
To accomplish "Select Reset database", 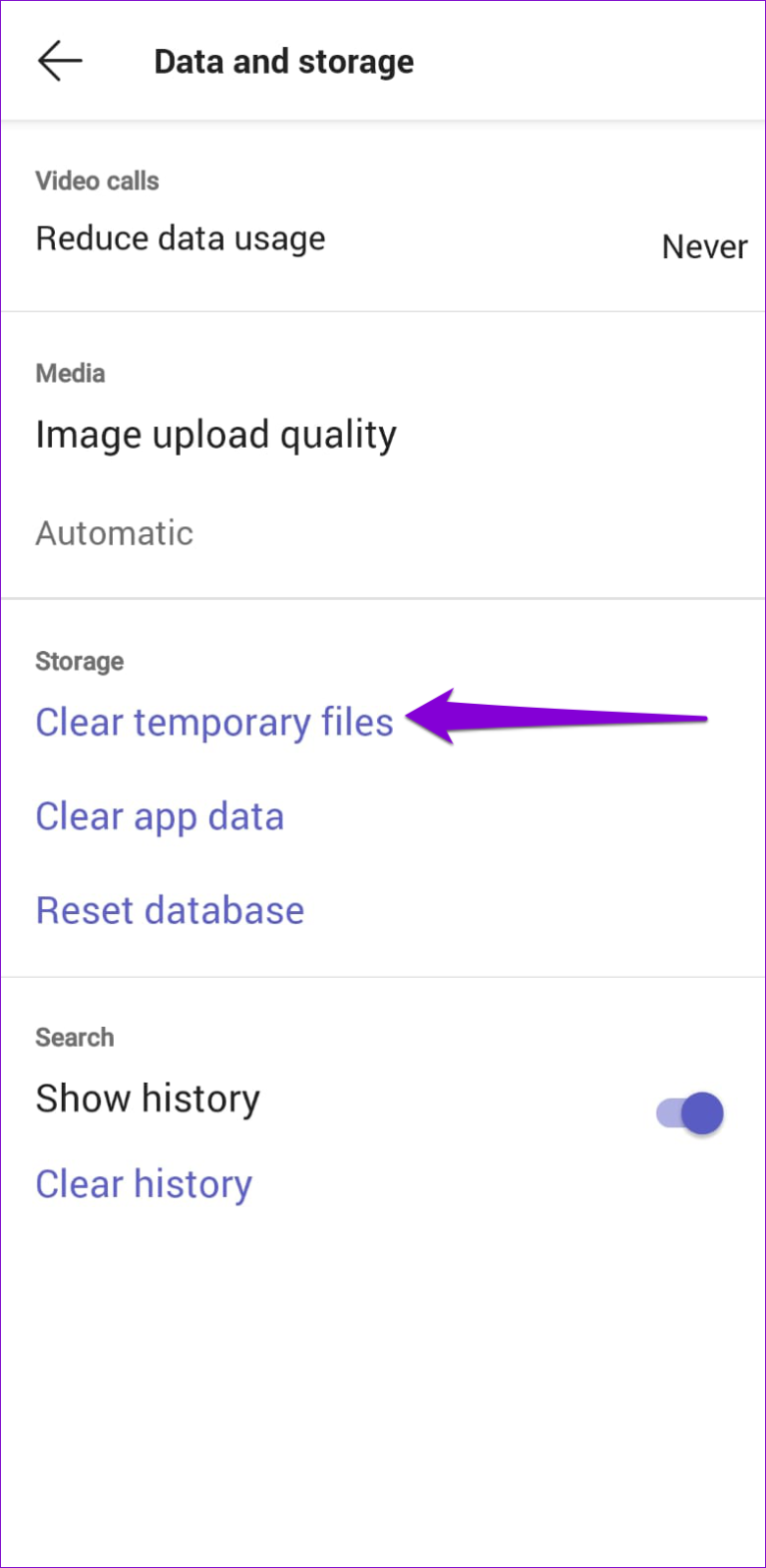I will tap(170, 910).
